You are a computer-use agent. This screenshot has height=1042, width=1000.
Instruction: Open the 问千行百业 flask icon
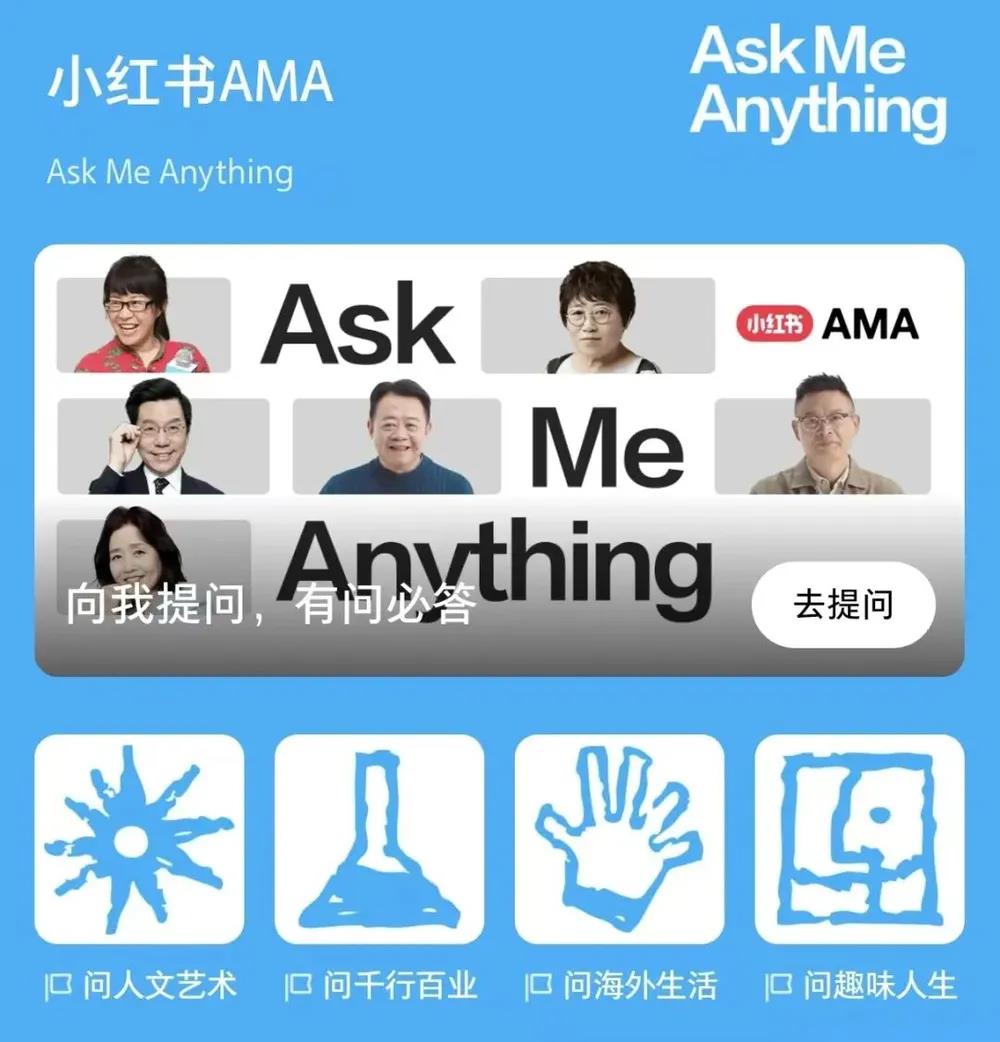click(x=382, y=838)
